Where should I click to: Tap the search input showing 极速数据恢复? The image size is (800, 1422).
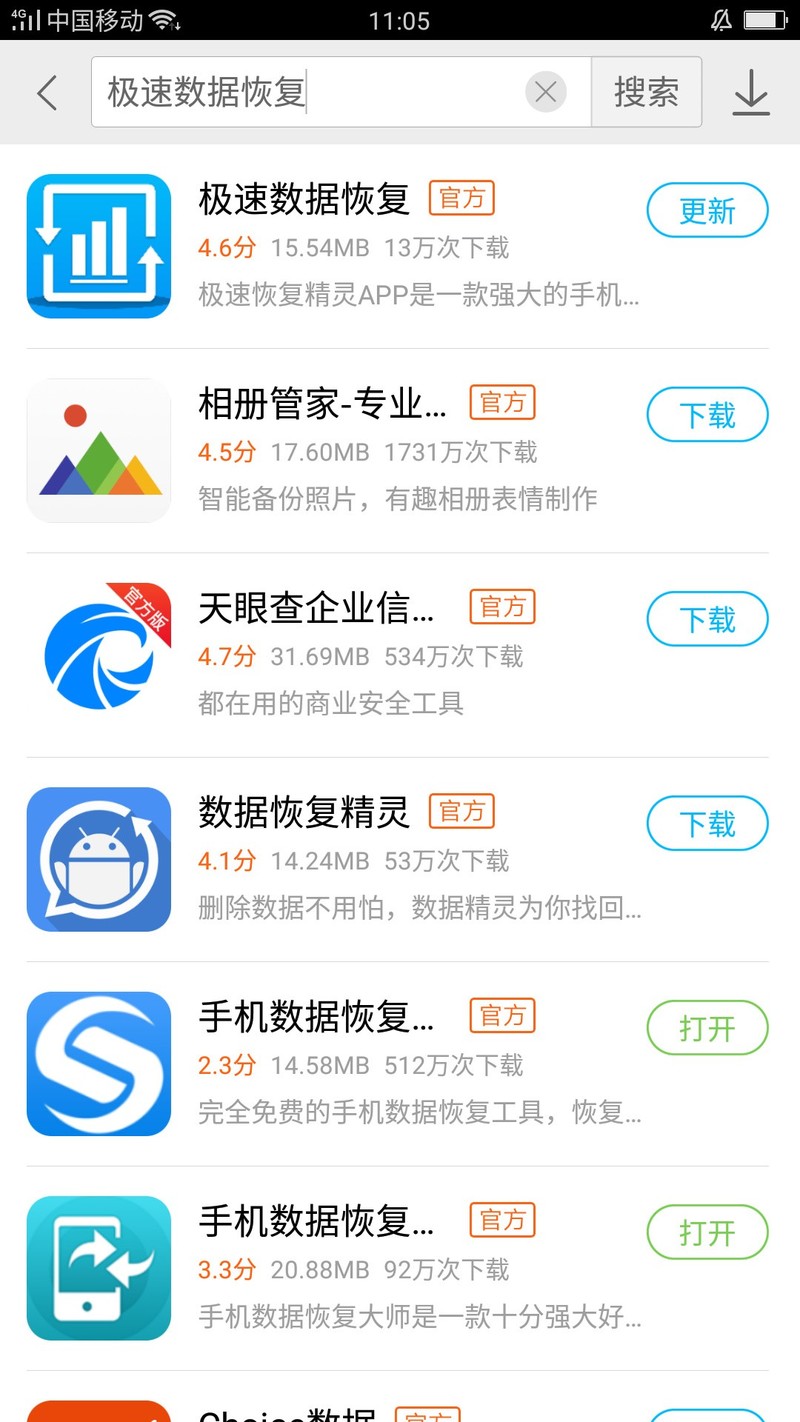[300, 92]
